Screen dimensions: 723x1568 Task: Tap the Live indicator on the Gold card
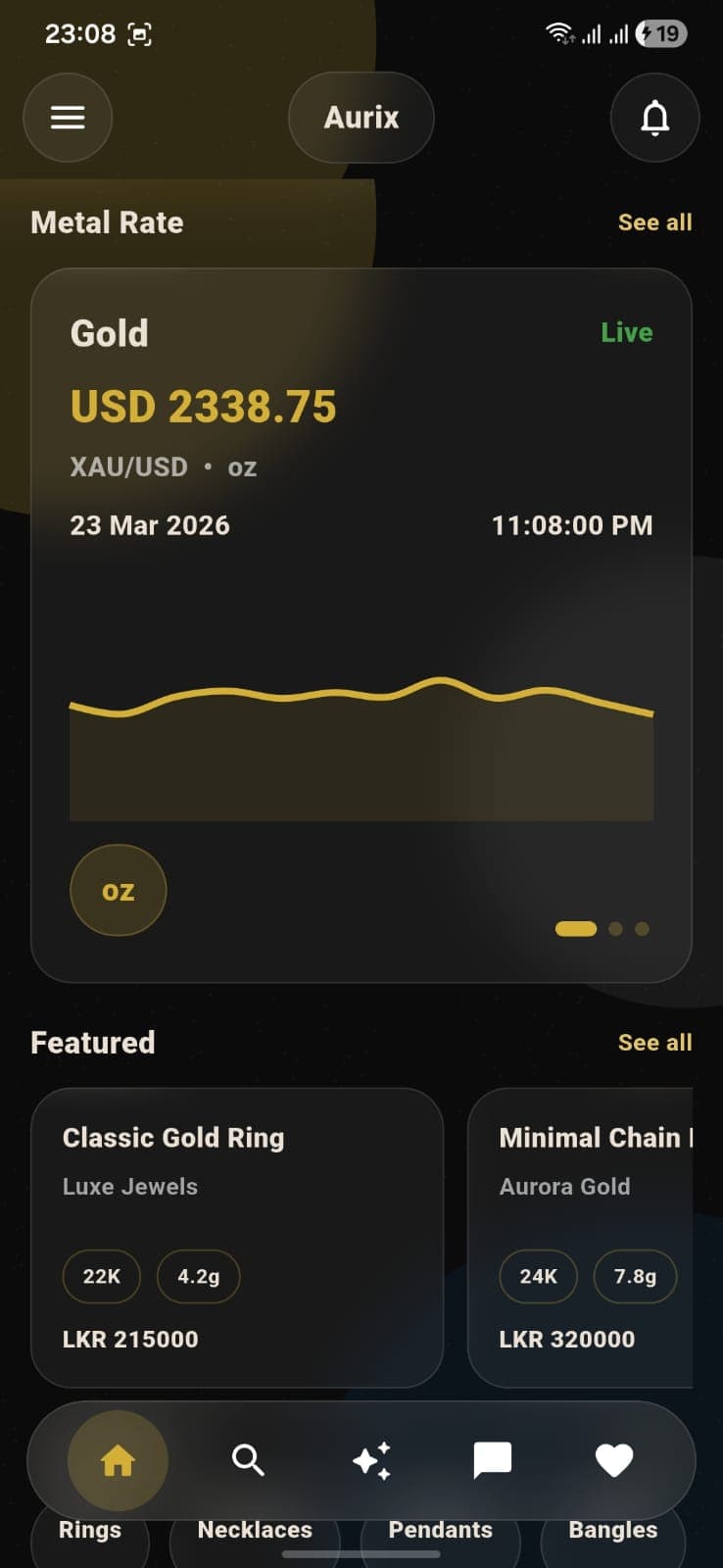click(626, 332)
